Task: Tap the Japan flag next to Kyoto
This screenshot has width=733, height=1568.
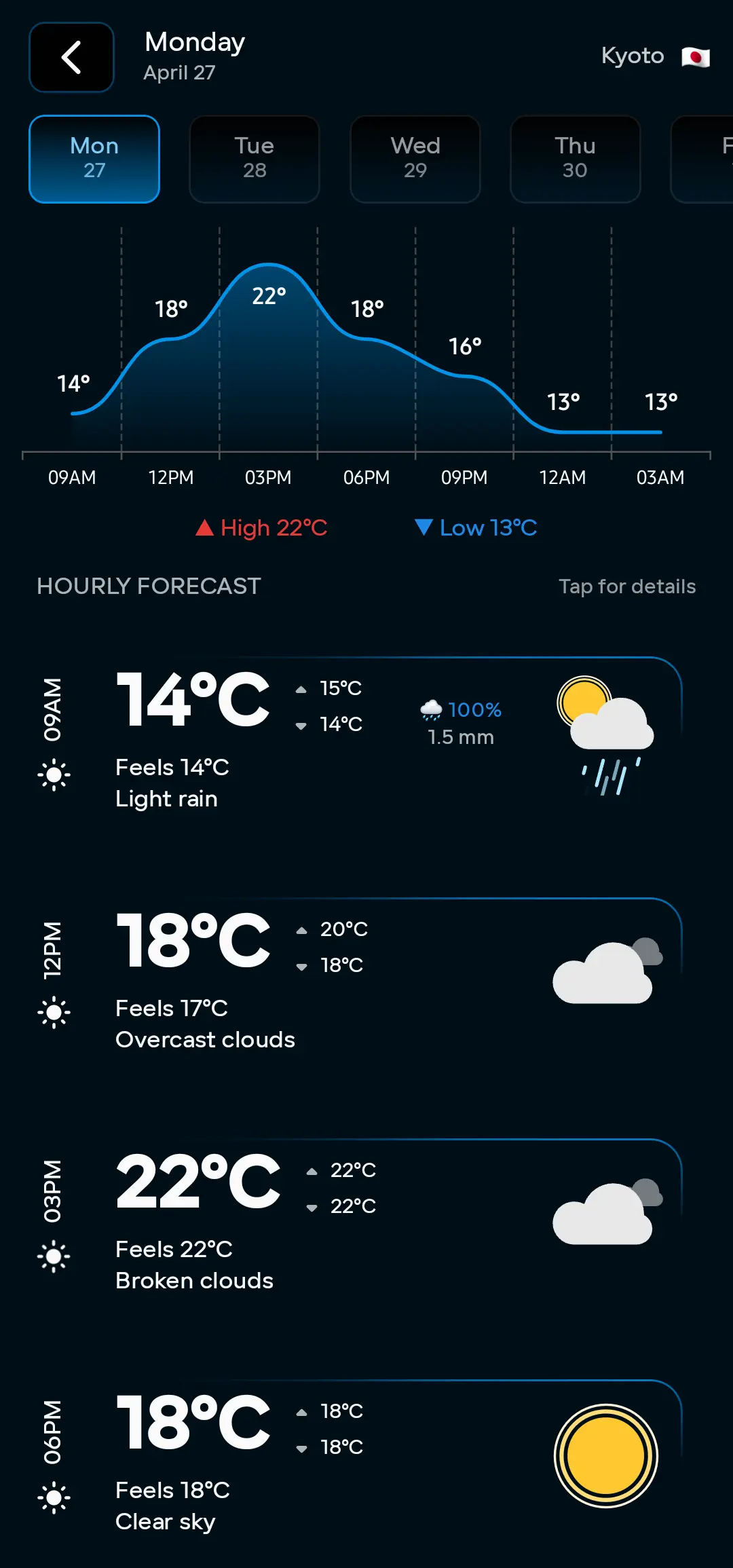Action: pos(696,57)
